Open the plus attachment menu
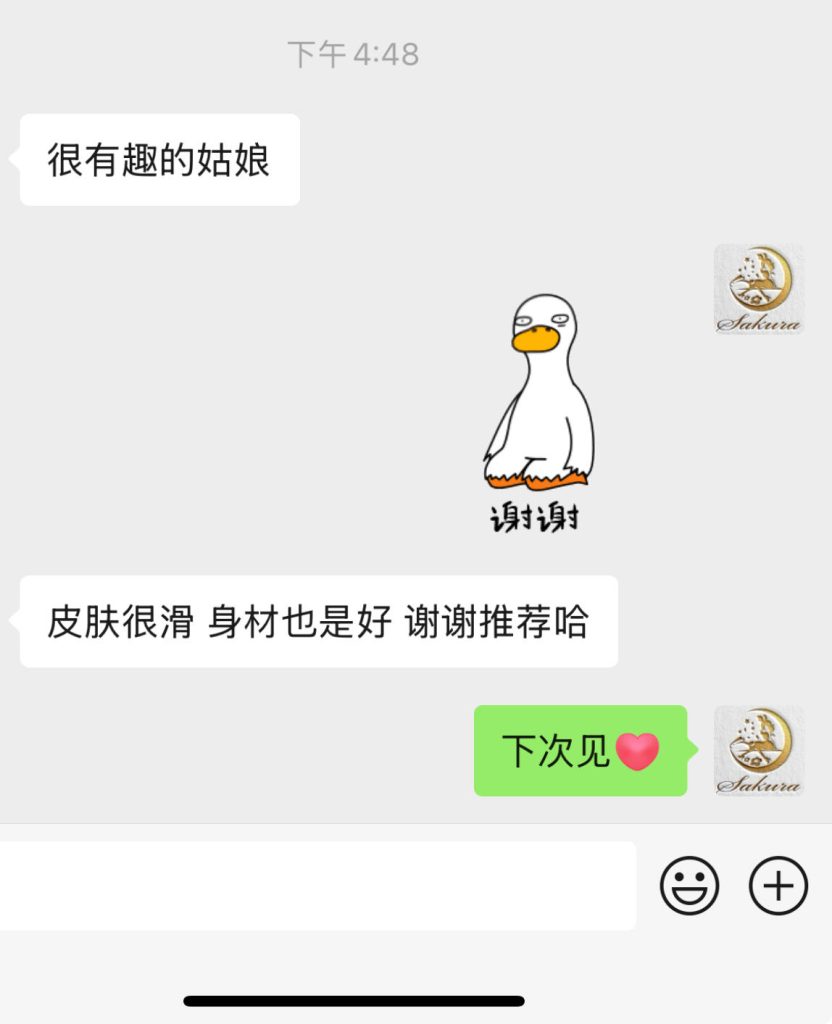The height and width of the screenshot is (1024, 832). pos(778,885)
